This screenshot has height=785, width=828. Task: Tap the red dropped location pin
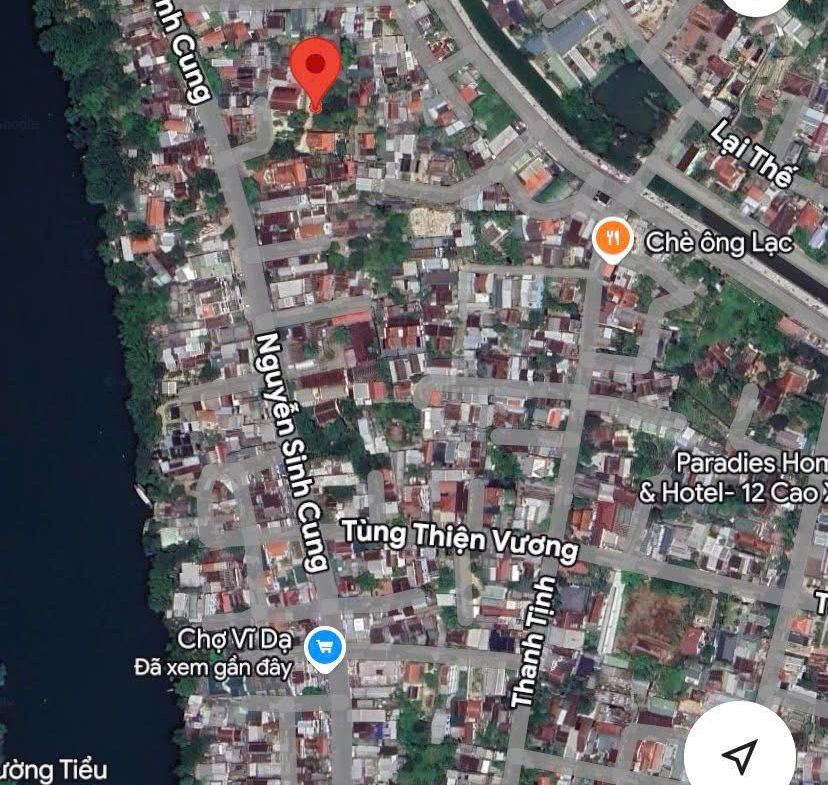click(316, 67)
